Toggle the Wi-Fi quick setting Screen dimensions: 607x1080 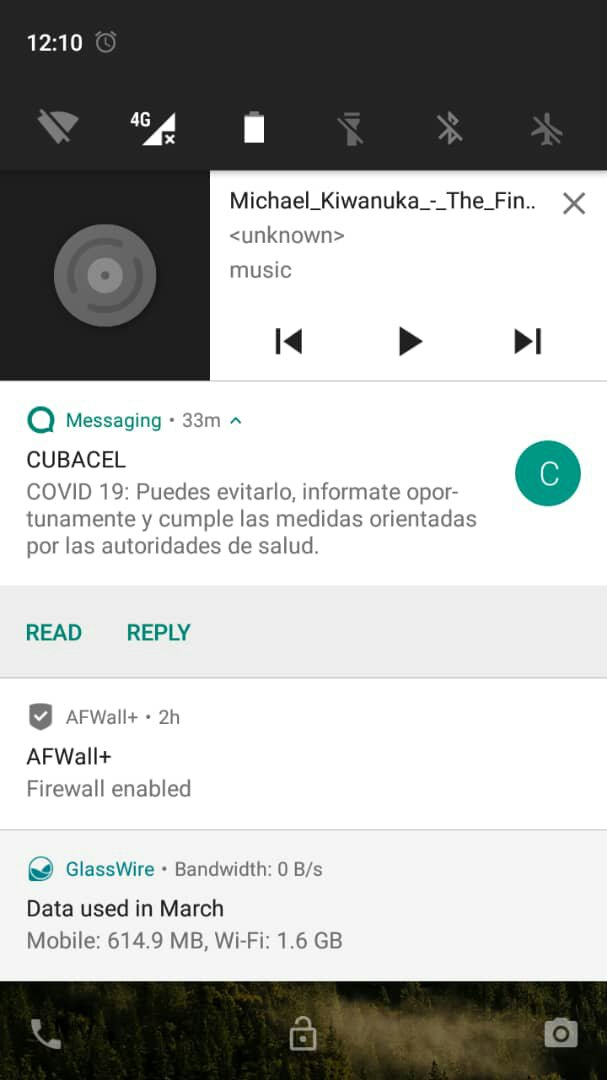pyautogui.click(x=58, y=127)
